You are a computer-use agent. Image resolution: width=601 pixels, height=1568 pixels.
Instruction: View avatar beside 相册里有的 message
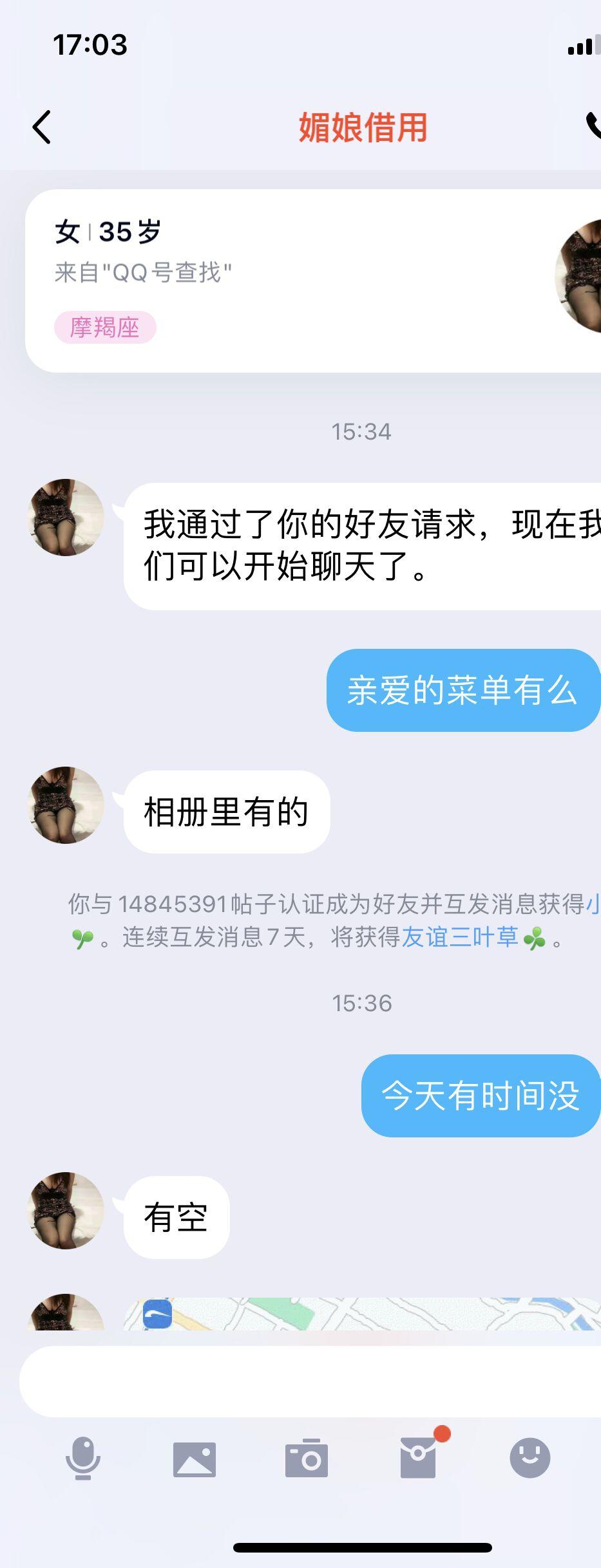tap(66, 805)
